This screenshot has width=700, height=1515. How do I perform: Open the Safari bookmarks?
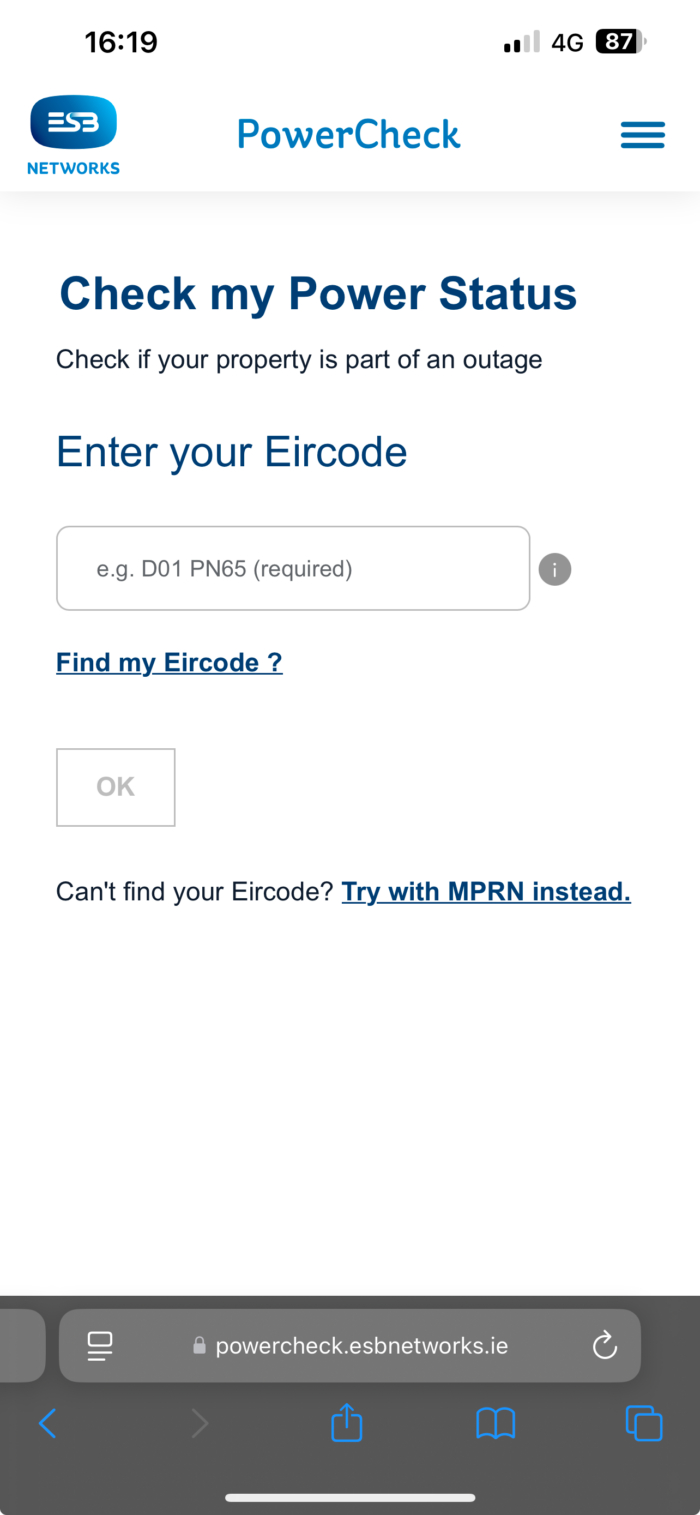pos(495,1423)
